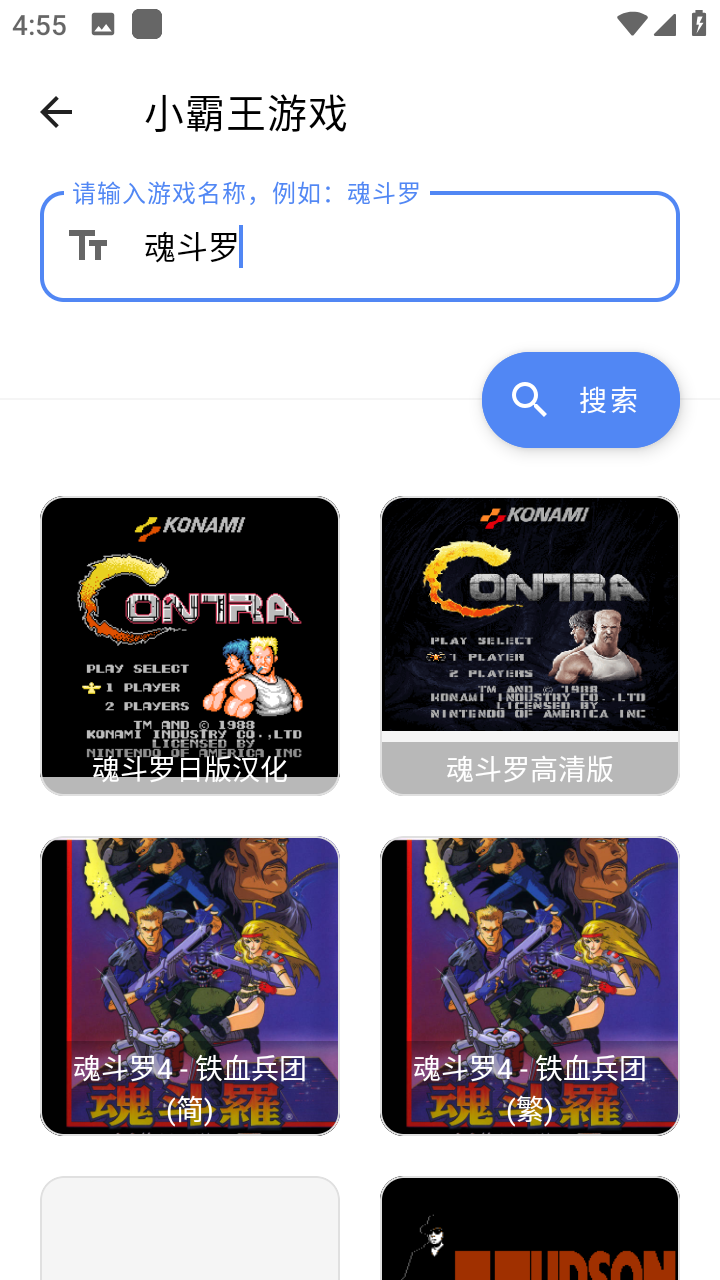Select 魂斗罗4 - 铁血兵团 (繁) thumbnail
Screen dimensions: 720x1280
click(x=529, y=985)
